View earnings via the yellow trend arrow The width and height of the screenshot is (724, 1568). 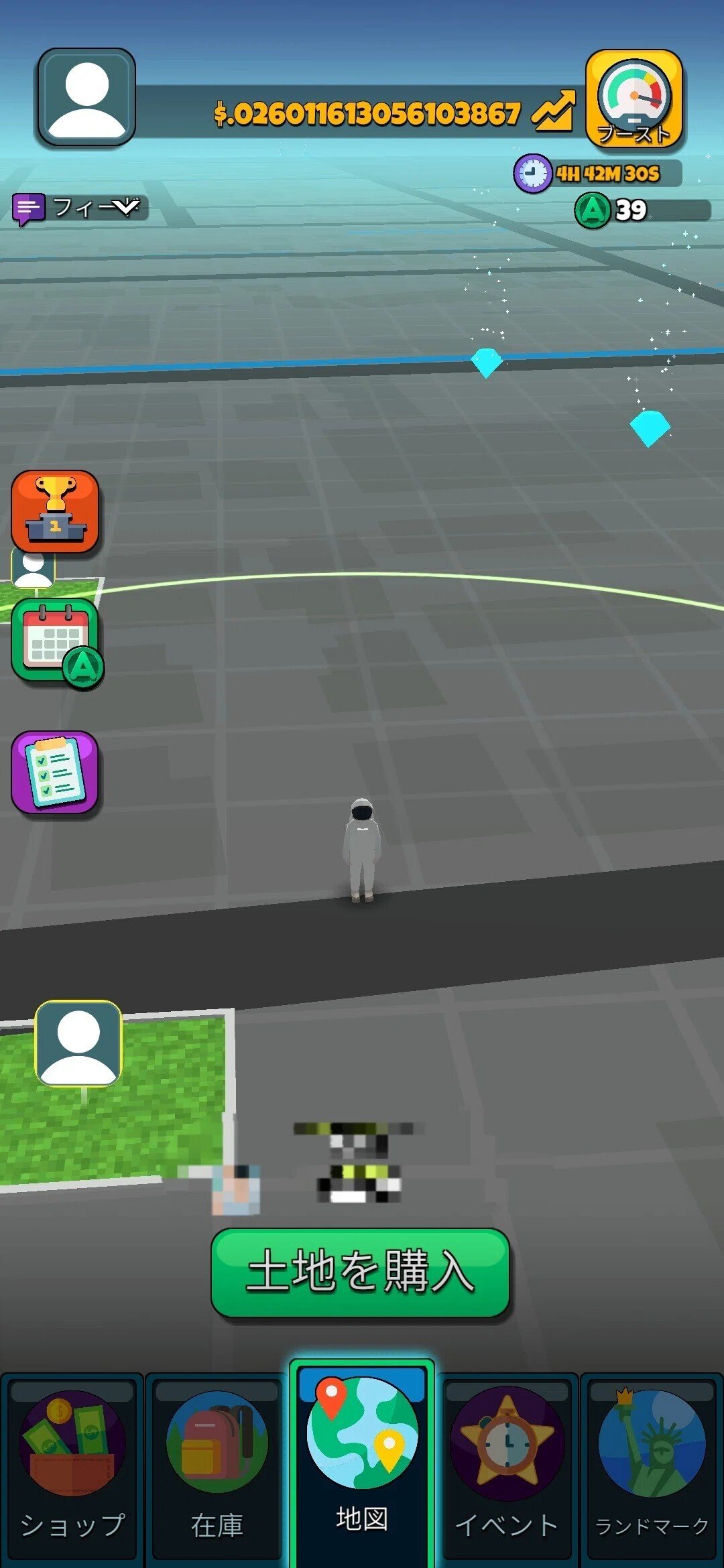pyautogui.click(x=554, y=112)
